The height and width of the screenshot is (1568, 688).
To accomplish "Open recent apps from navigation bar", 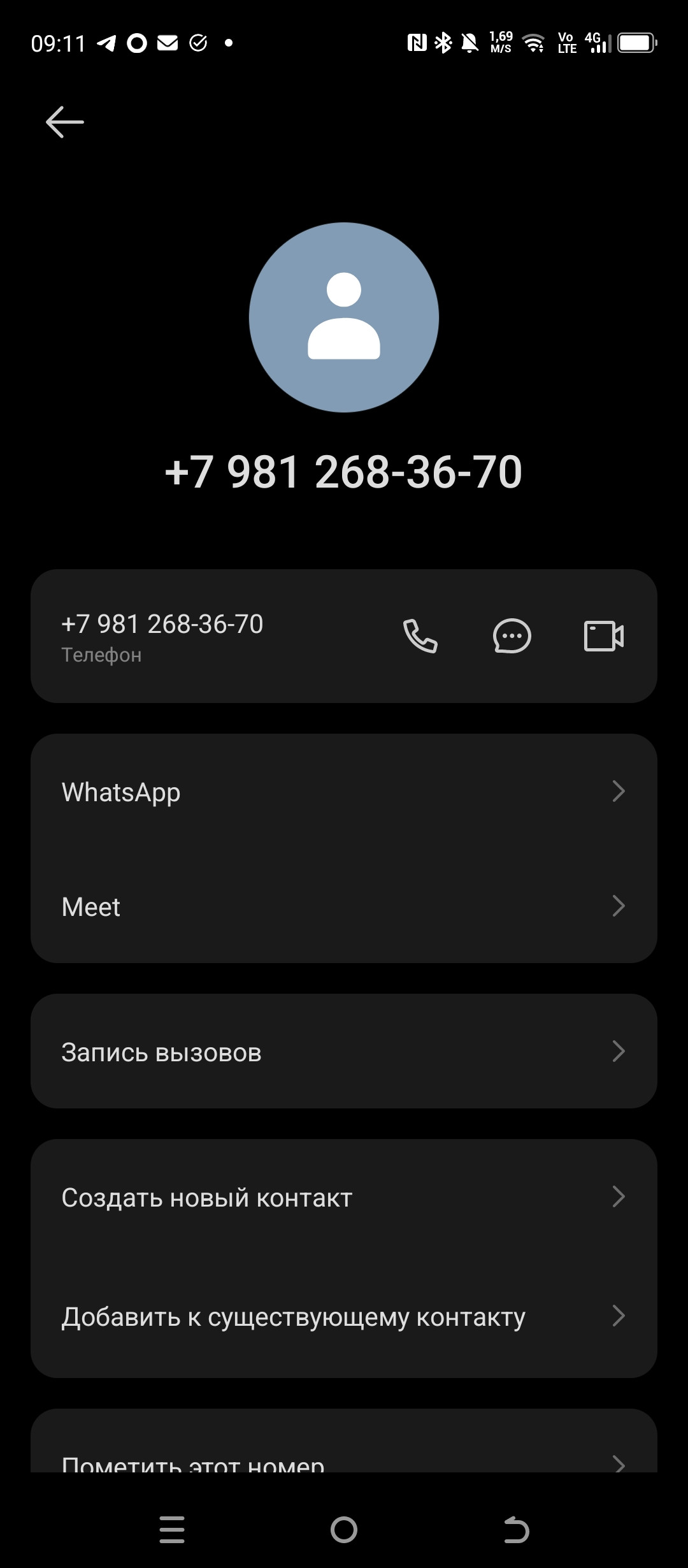I will (x=172, y=1530).
